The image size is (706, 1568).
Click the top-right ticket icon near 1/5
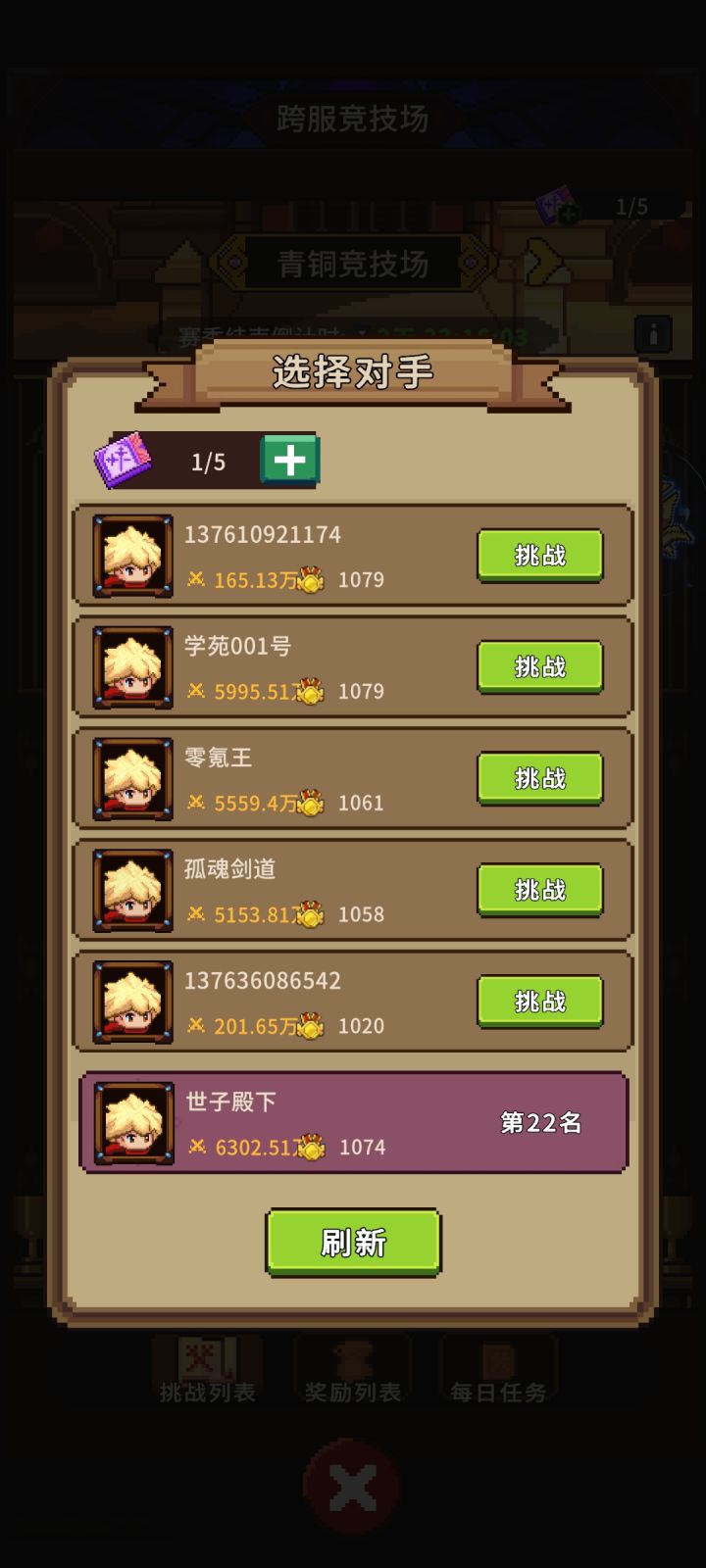[x=556, y=206]
